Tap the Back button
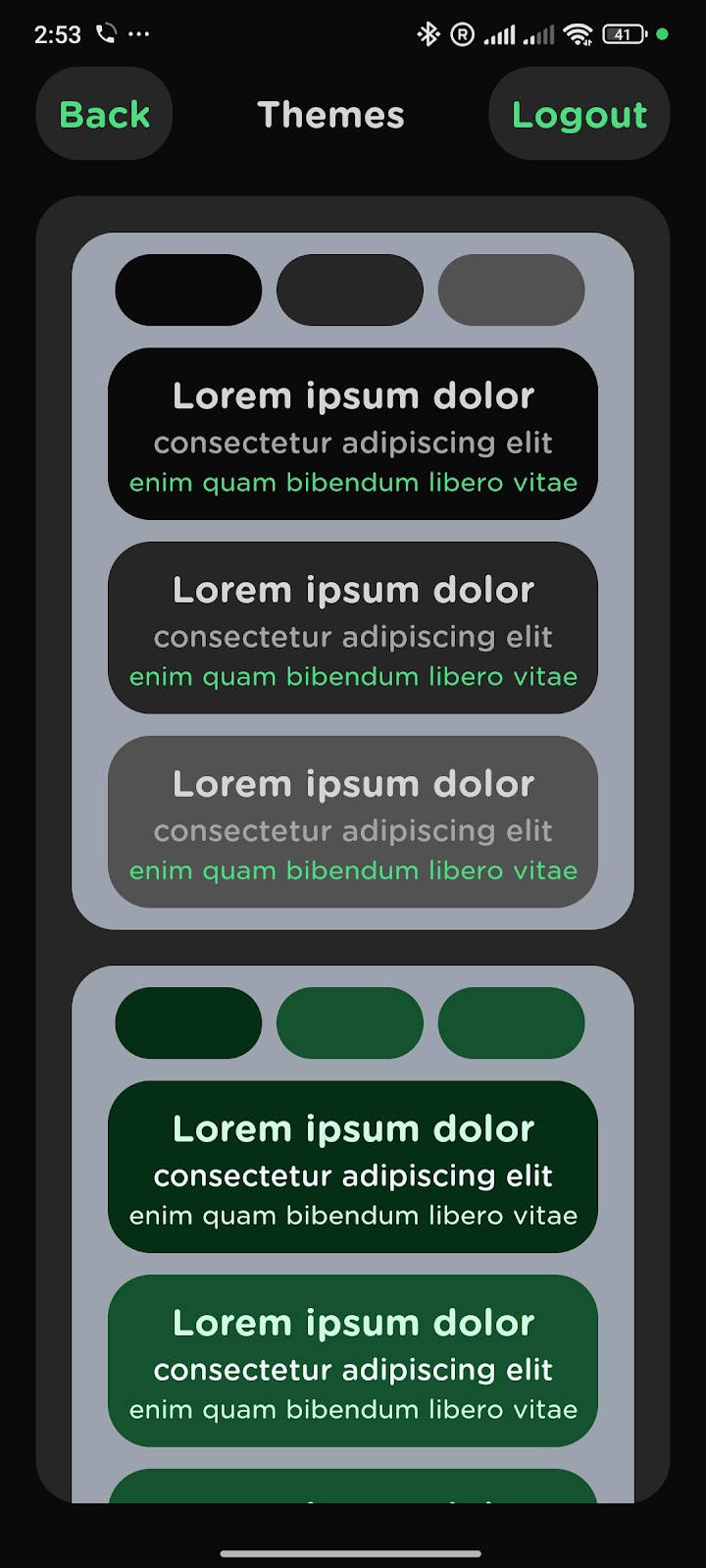 [104, 115]
